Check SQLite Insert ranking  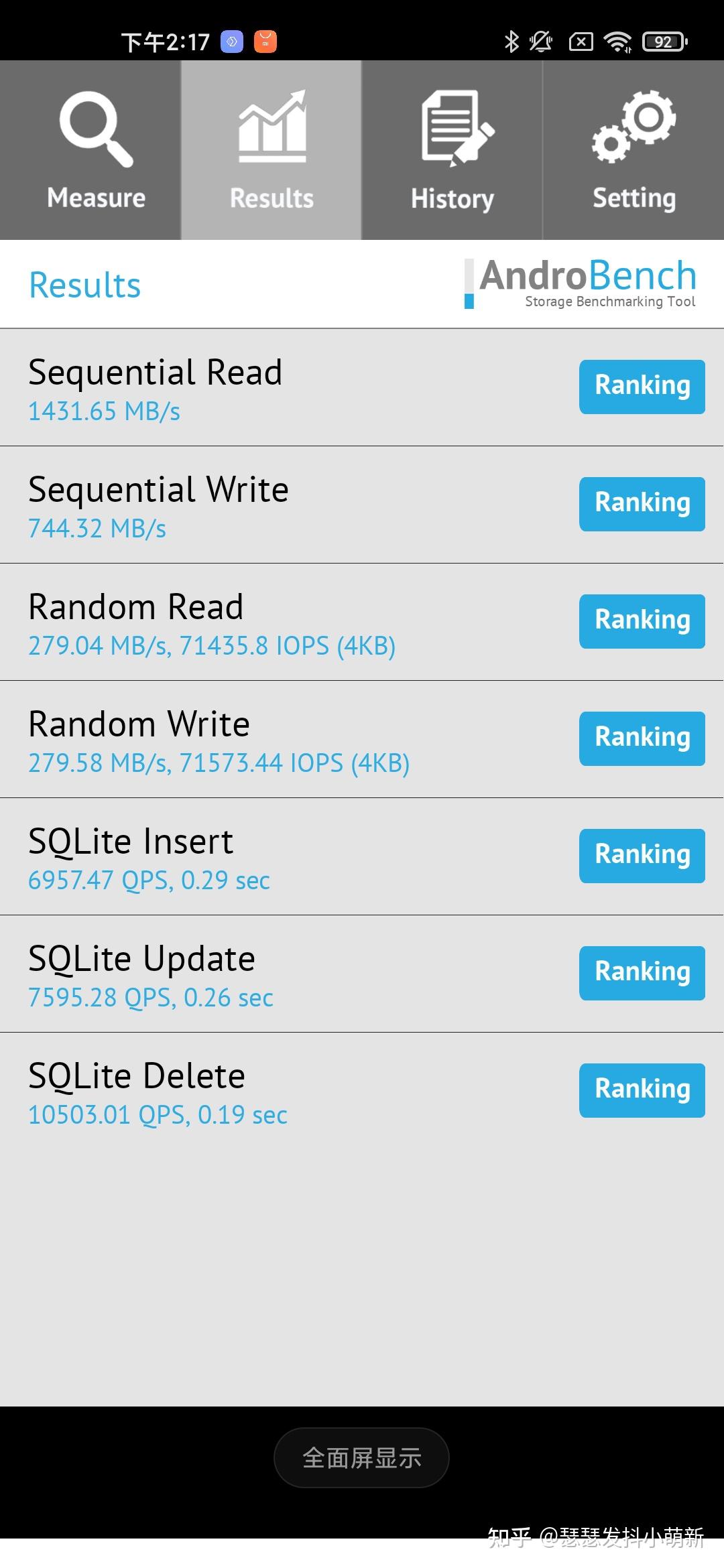coord(642,856)
